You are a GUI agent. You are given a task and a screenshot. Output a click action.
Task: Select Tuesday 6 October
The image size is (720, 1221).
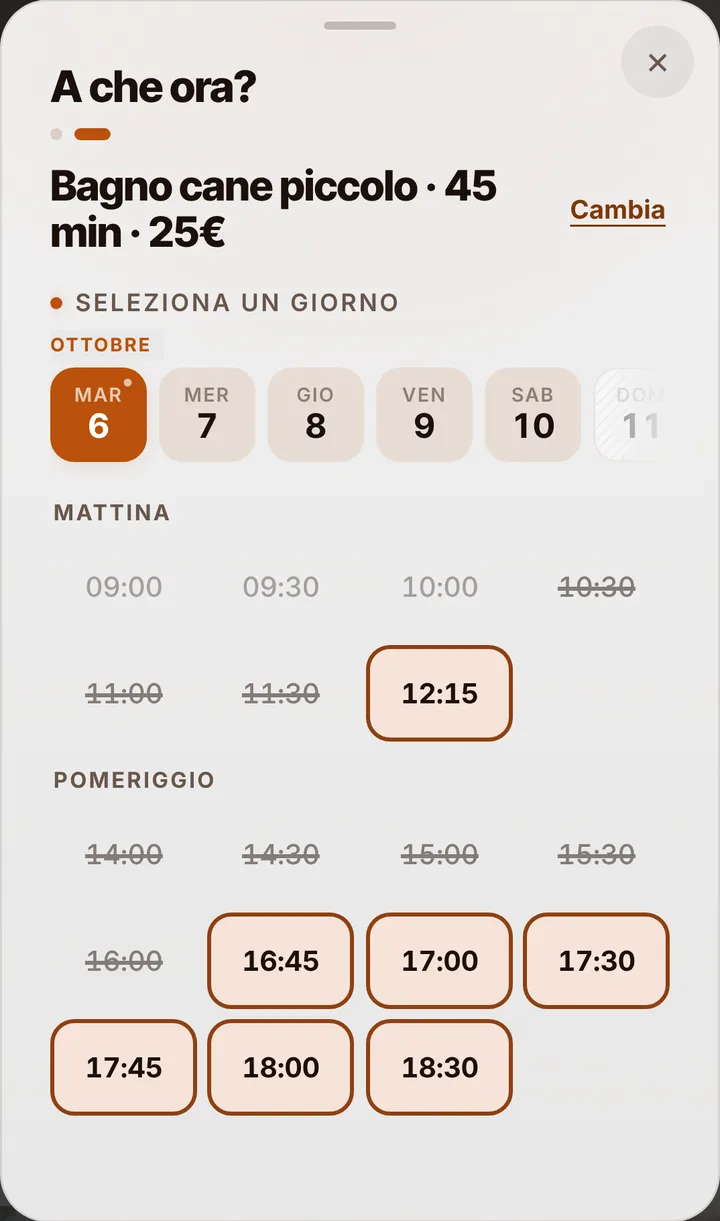[x=98, y=414]
